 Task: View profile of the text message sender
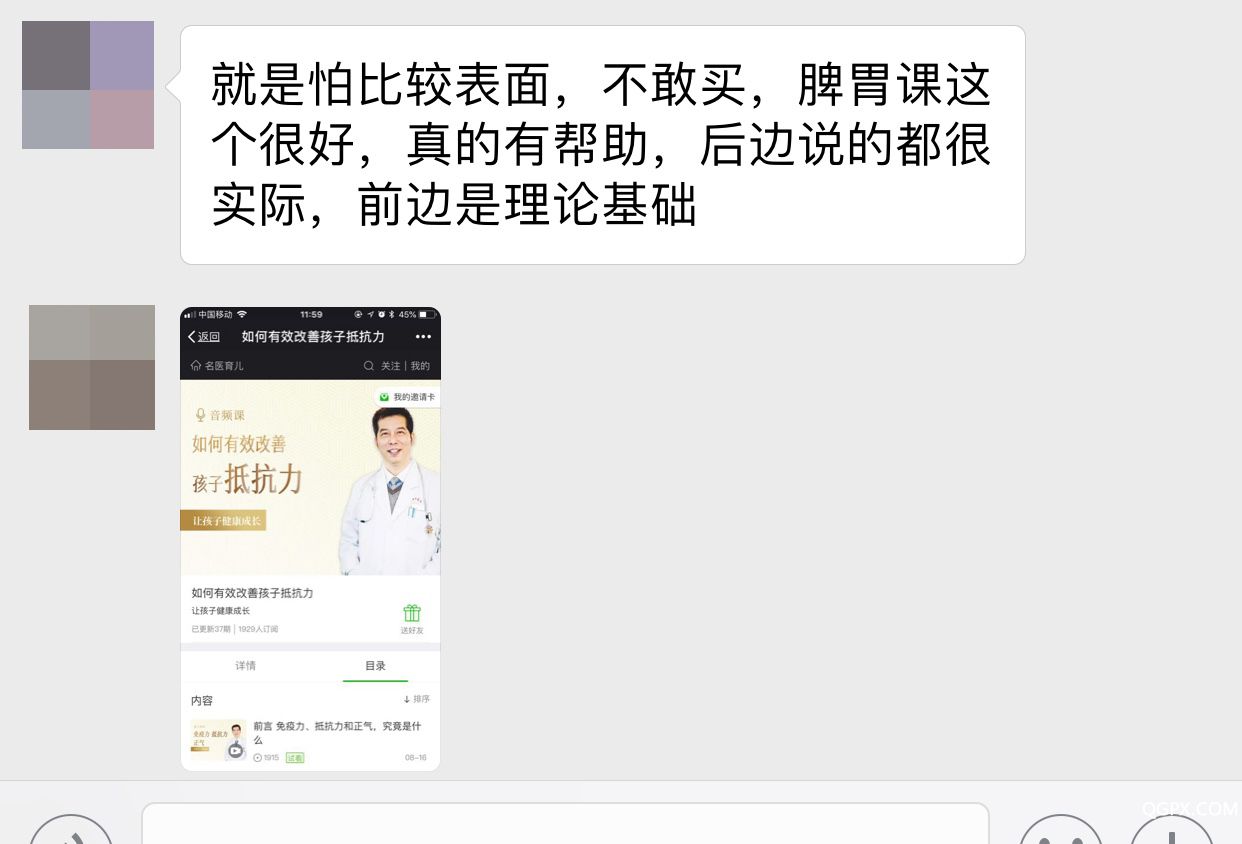(x=88, y=85)
